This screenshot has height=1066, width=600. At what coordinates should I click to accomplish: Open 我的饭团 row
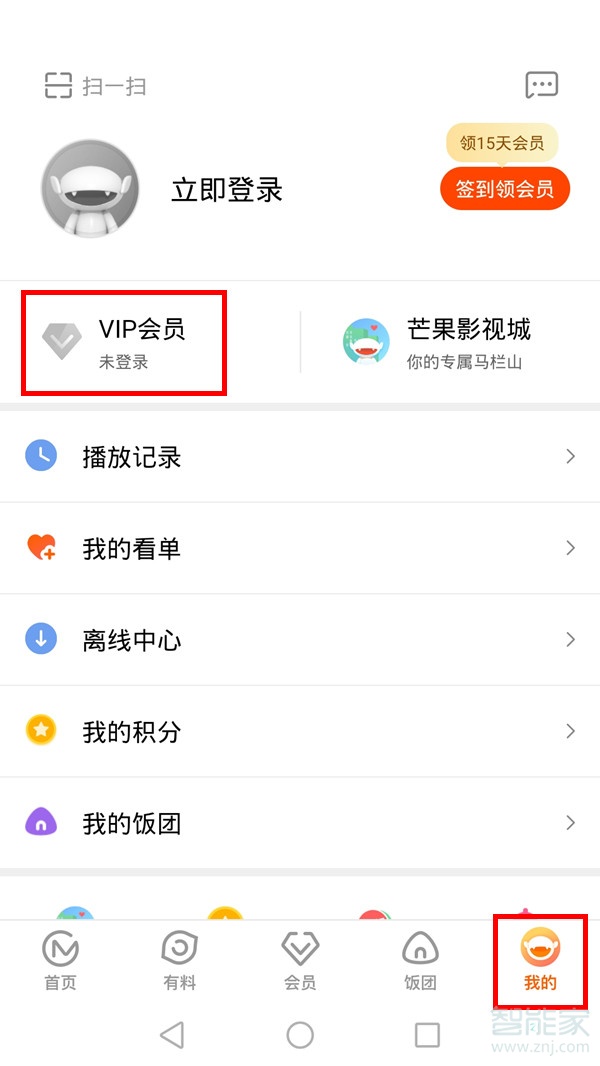tap(300, 823)
